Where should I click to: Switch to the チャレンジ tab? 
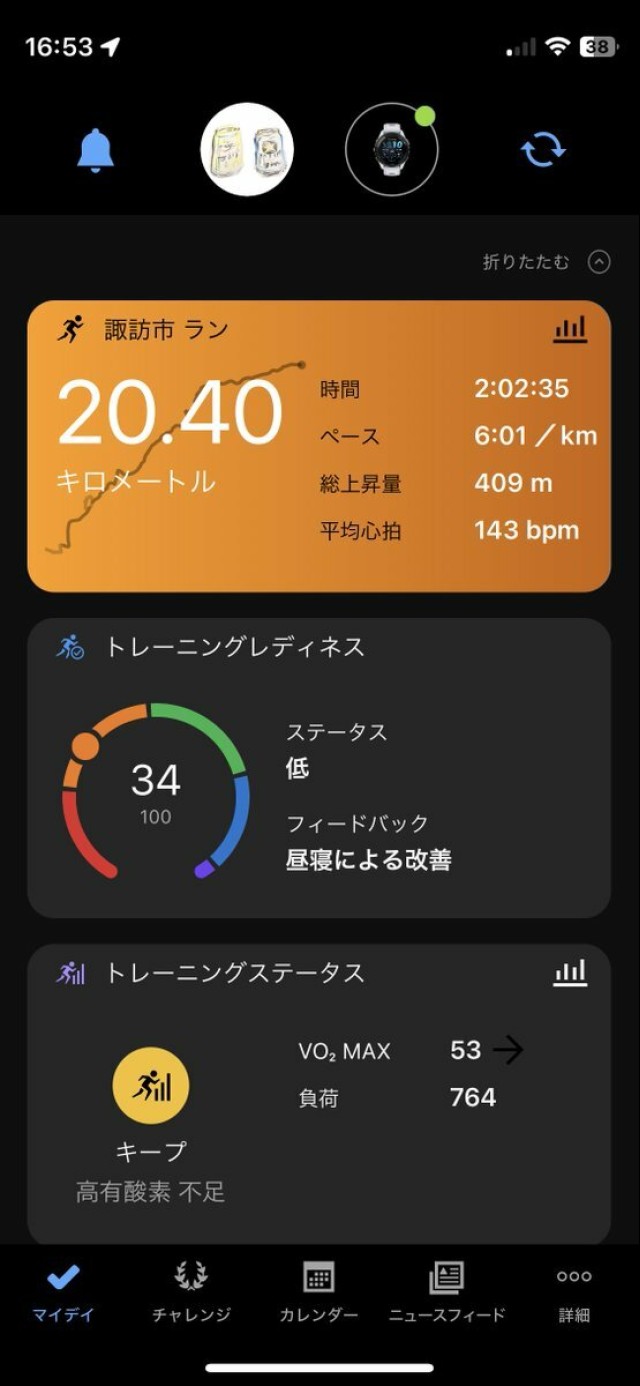click(x=191, y=1291)
